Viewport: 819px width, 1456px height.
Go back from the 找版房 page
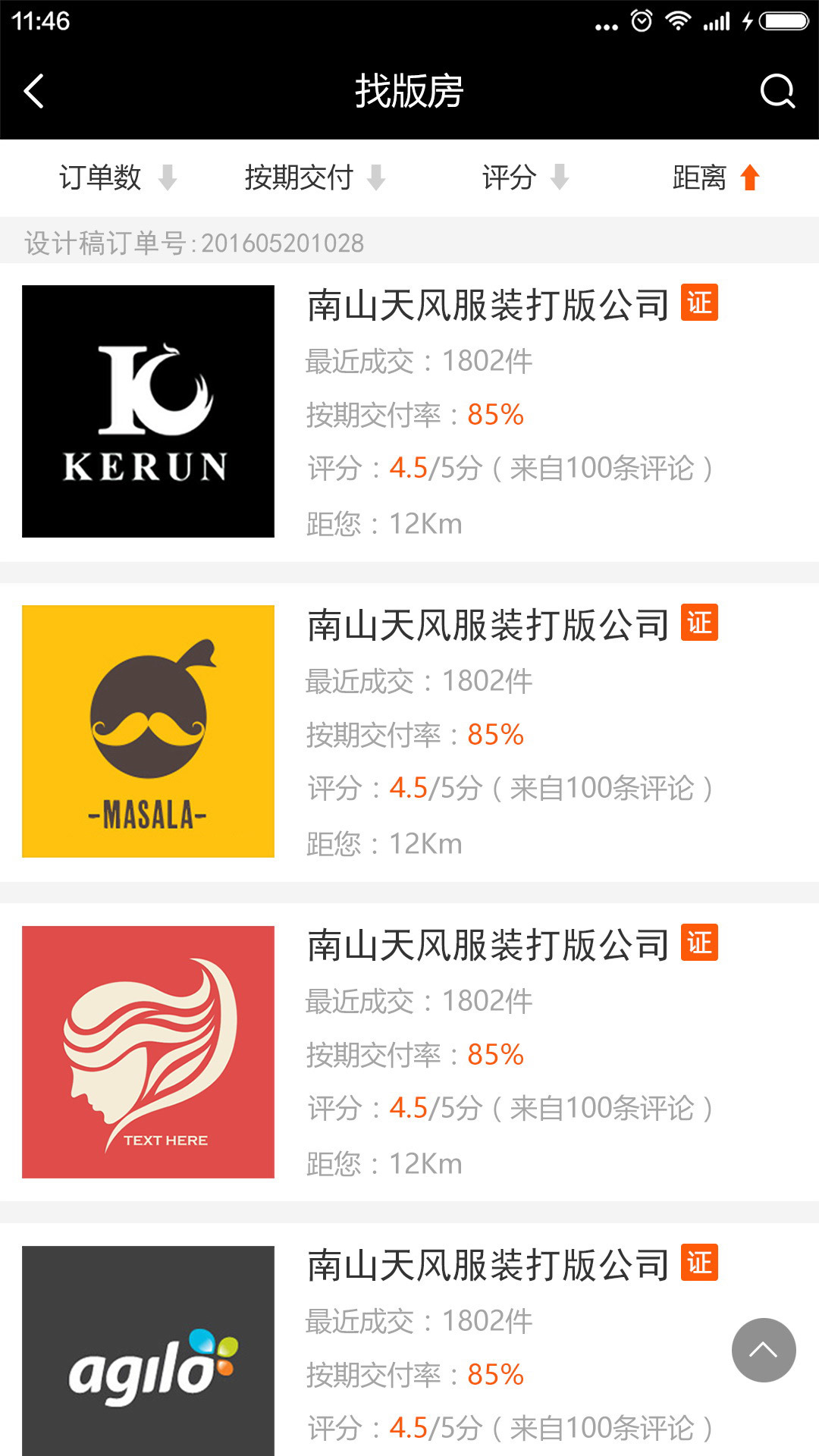34,92
